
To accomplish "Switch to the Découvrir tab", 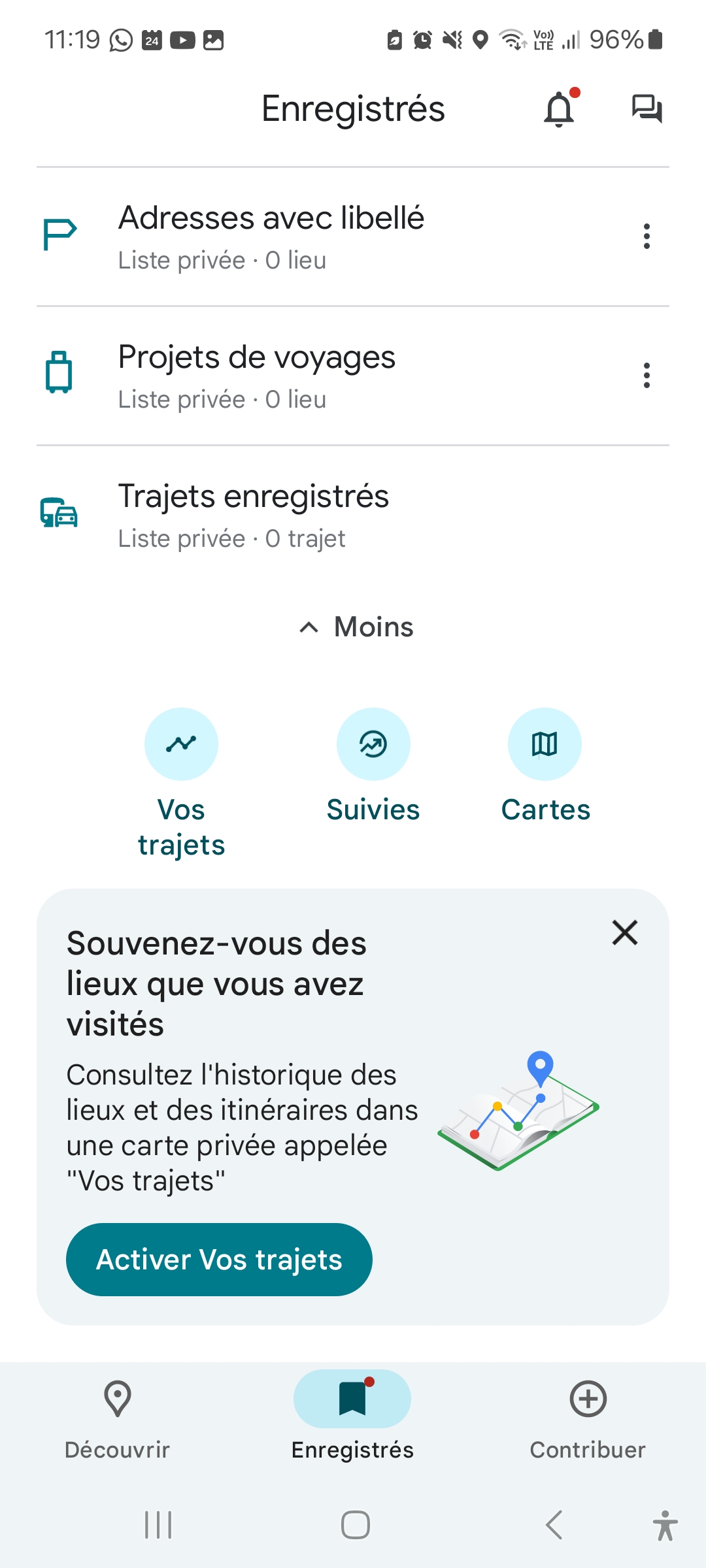I will pos(118,1418).
